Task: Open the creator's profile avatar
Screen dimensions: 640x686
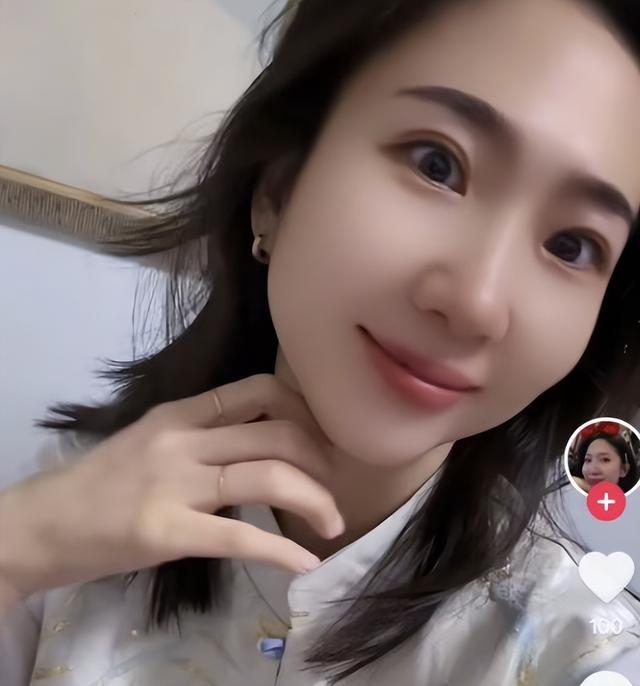Action: coord(602,456)
